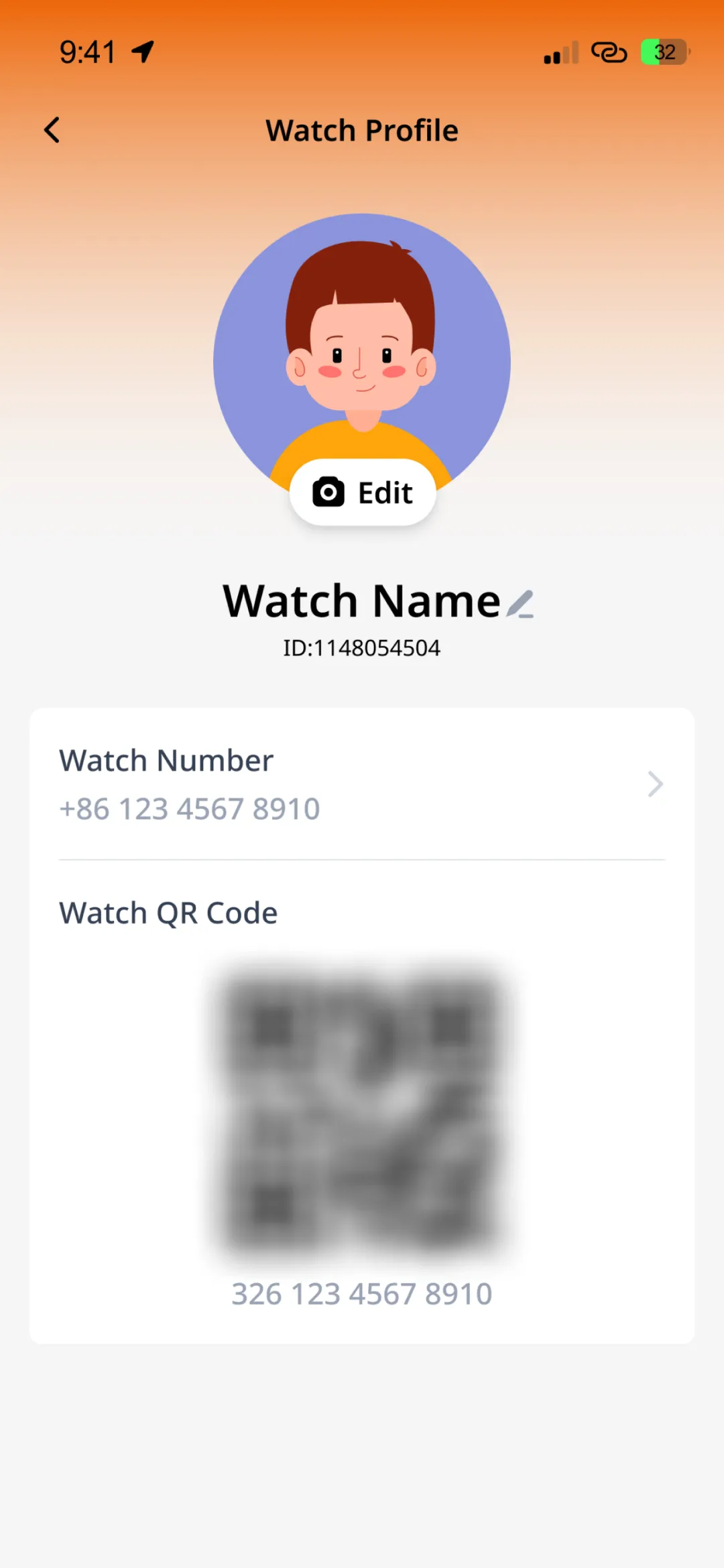Image resolution: width=724 pixels, height=1568 pixels.
Task: Open the Watch Number row
Action: coord(362,784)
